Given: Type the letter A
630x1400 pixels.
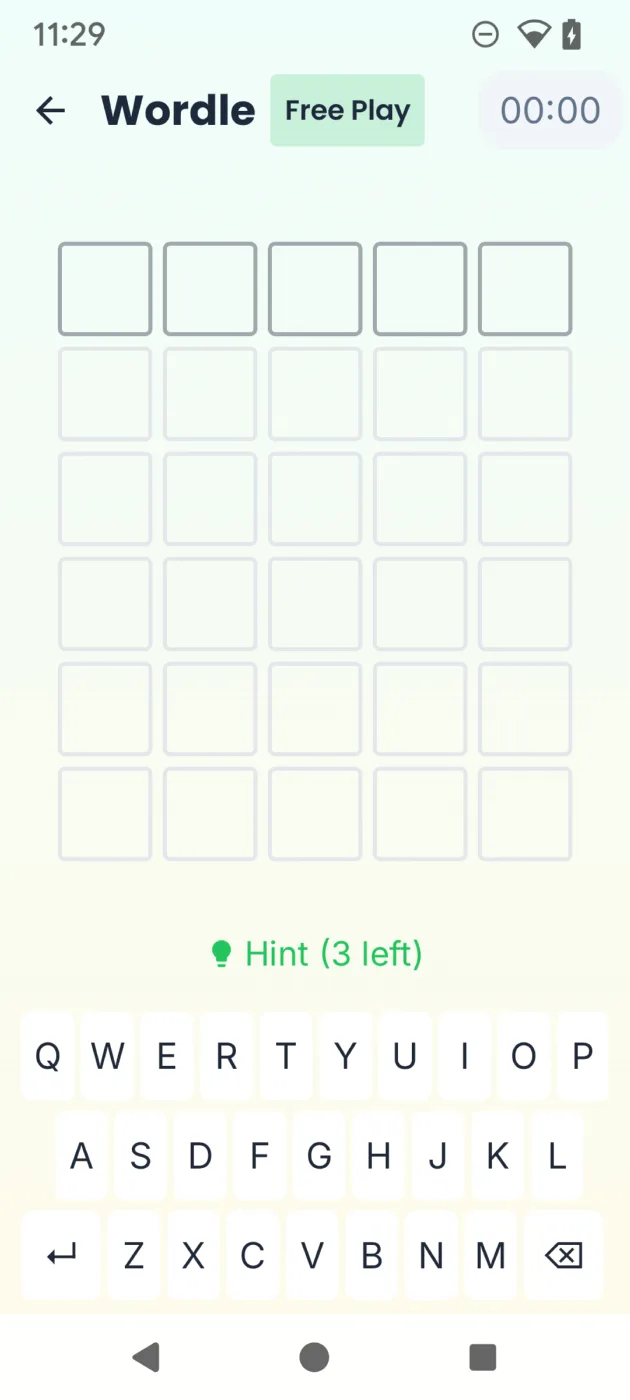Looking at the screenshot, I should 81,1156.
